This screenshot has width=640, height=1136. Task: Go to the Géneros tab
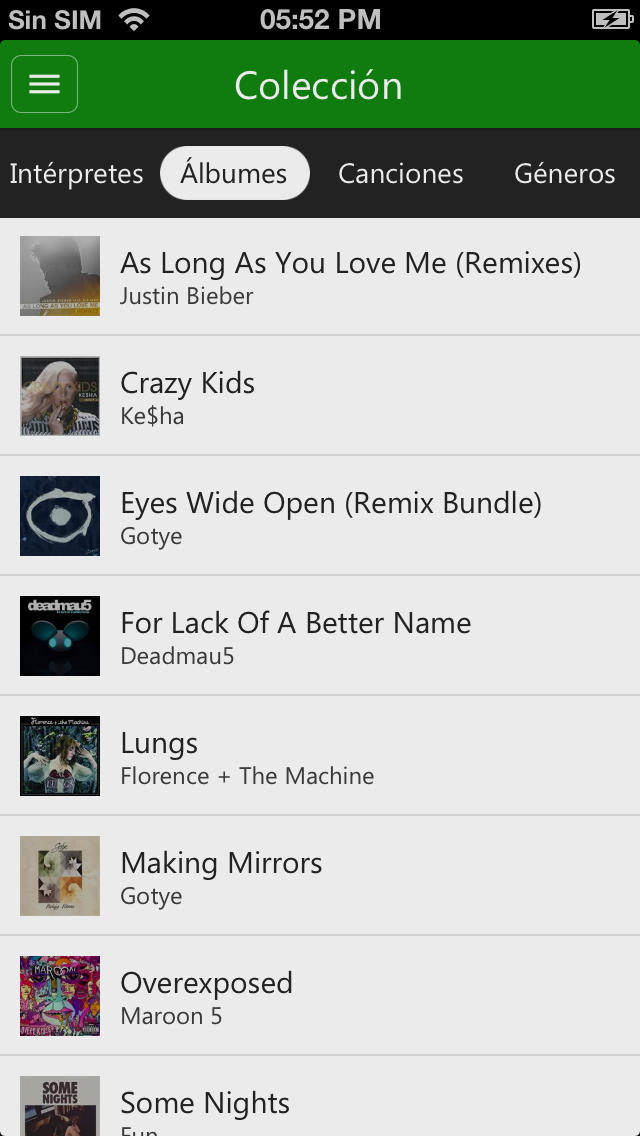(x=565, y=174)
